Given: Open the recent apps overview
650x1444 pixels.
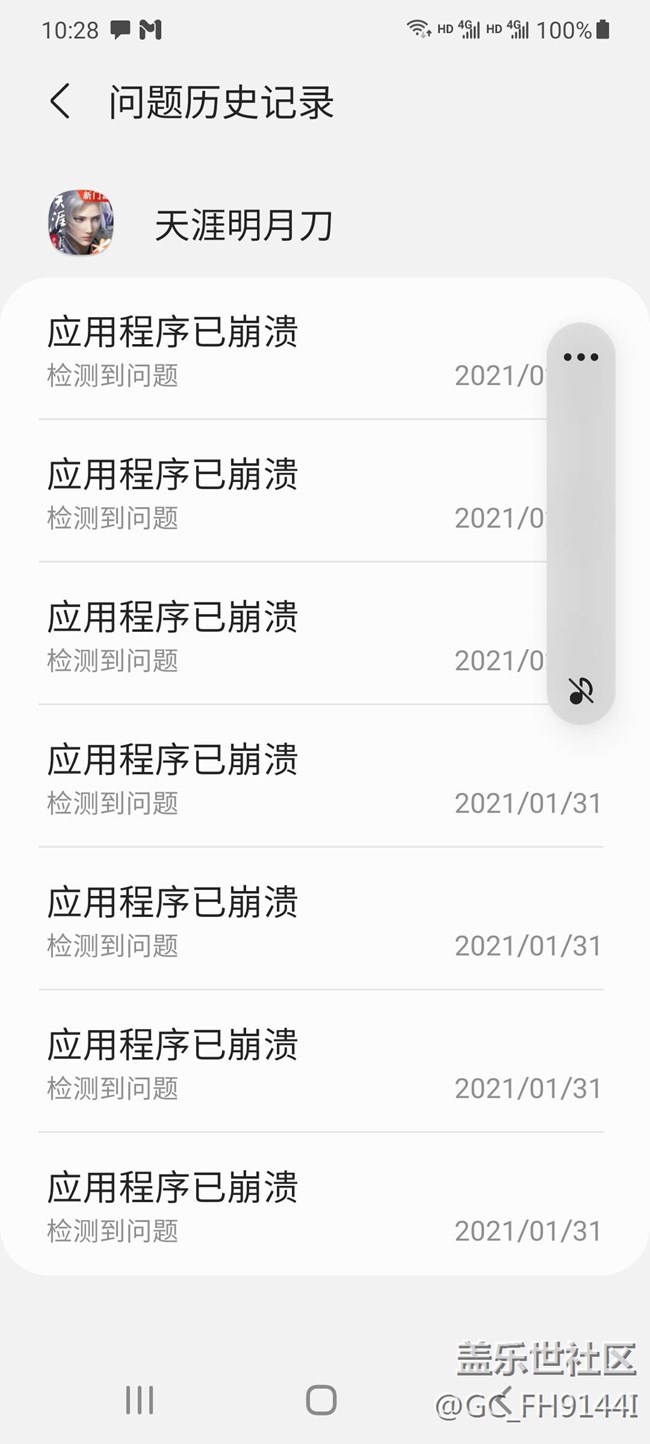Looking at the screenshot, I should tap(140, 1400).
